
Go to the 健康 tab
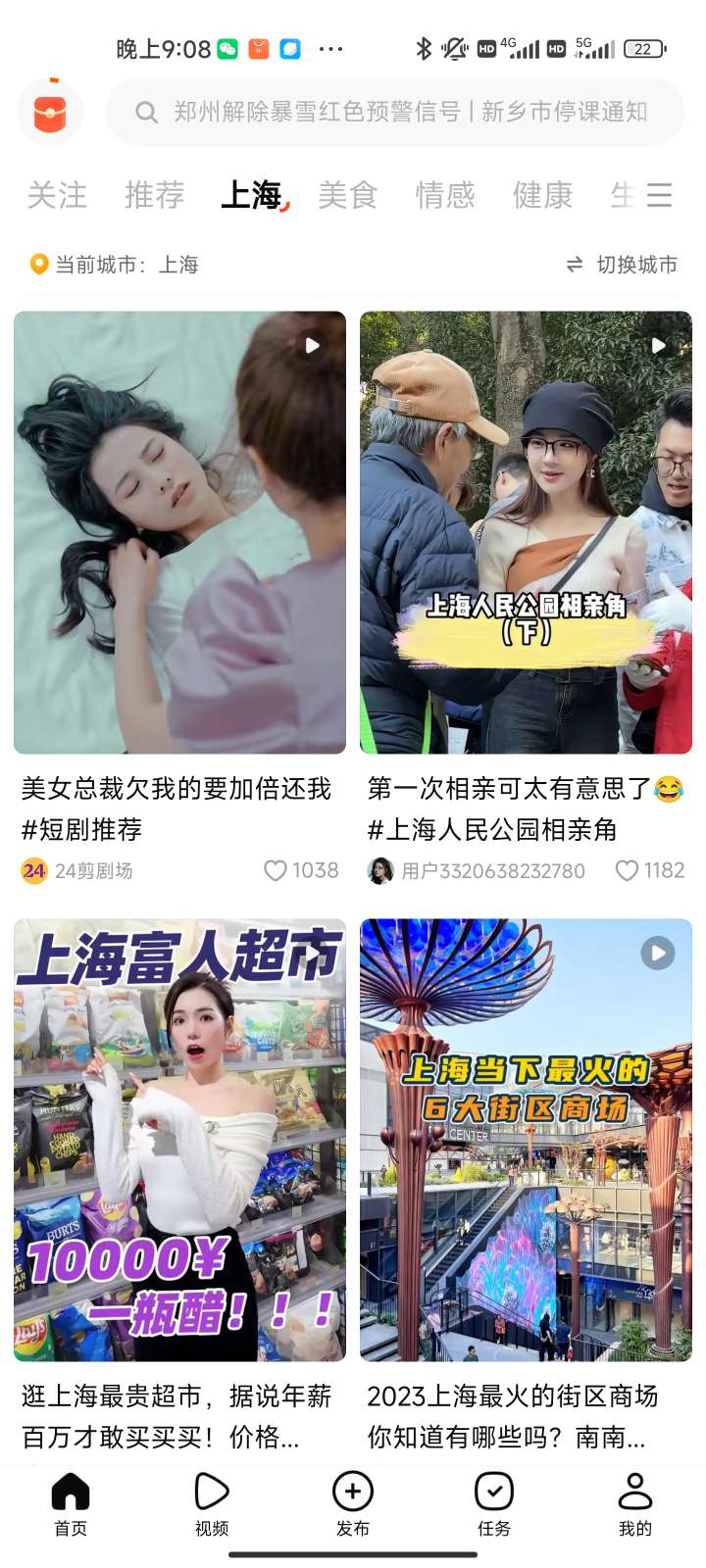click(x=542, y=195)
